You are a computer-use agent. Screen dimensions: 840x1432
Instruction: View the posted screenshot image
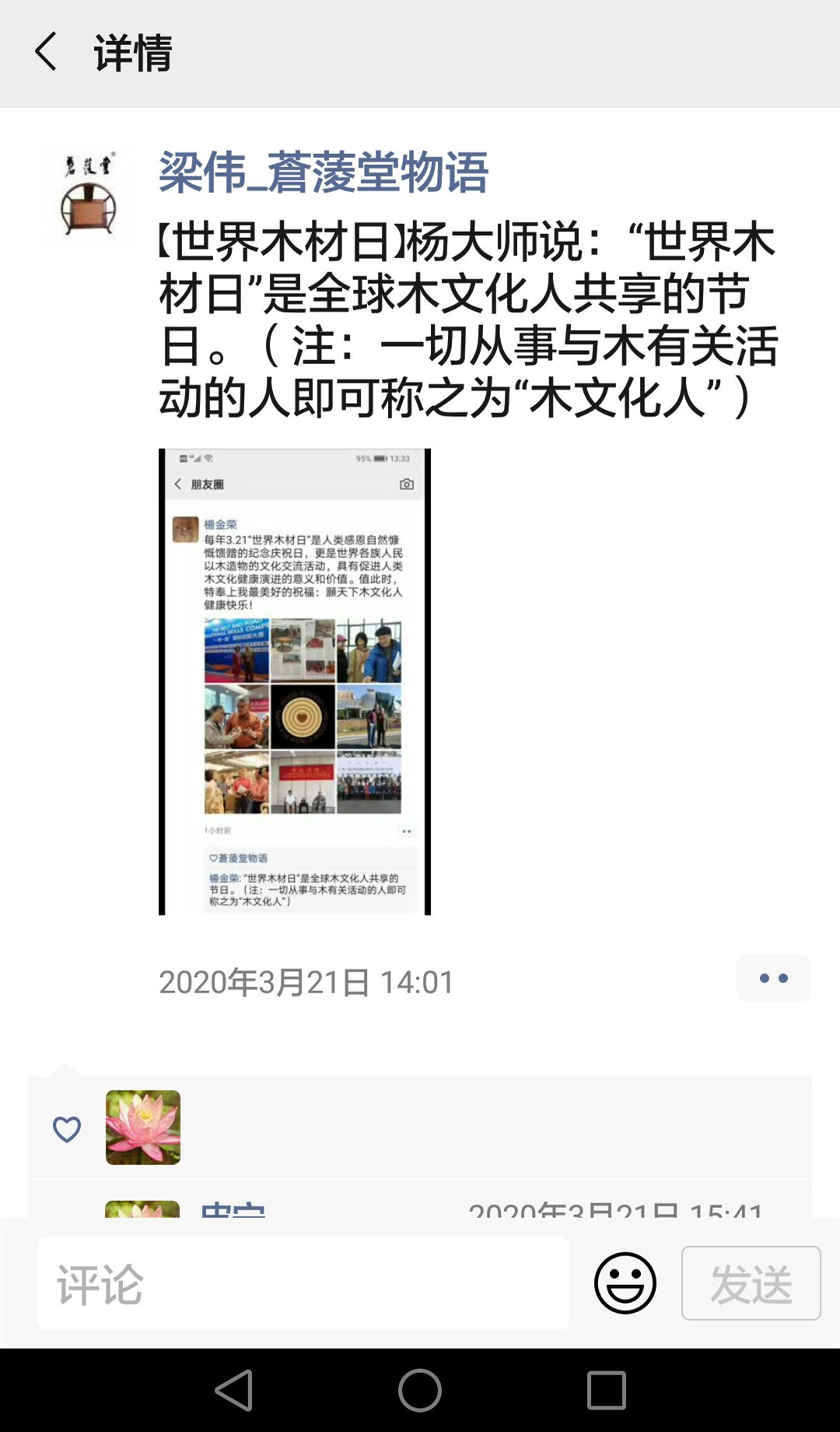pyautogui.click(x=295, y=681)
